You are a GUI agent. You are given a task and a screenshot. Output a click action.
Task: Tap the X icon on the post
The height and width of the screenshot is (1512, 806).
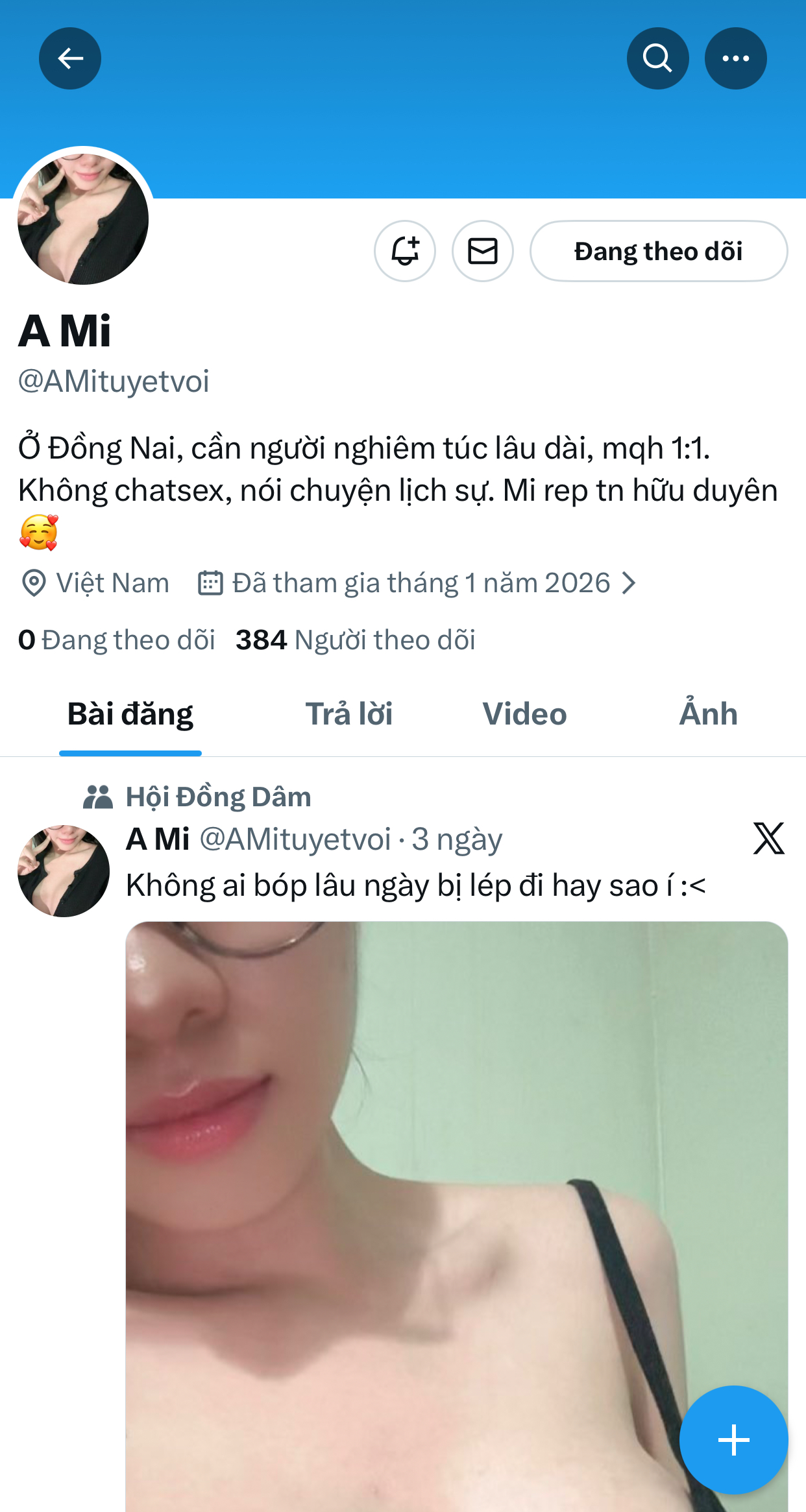coord(768,838)
